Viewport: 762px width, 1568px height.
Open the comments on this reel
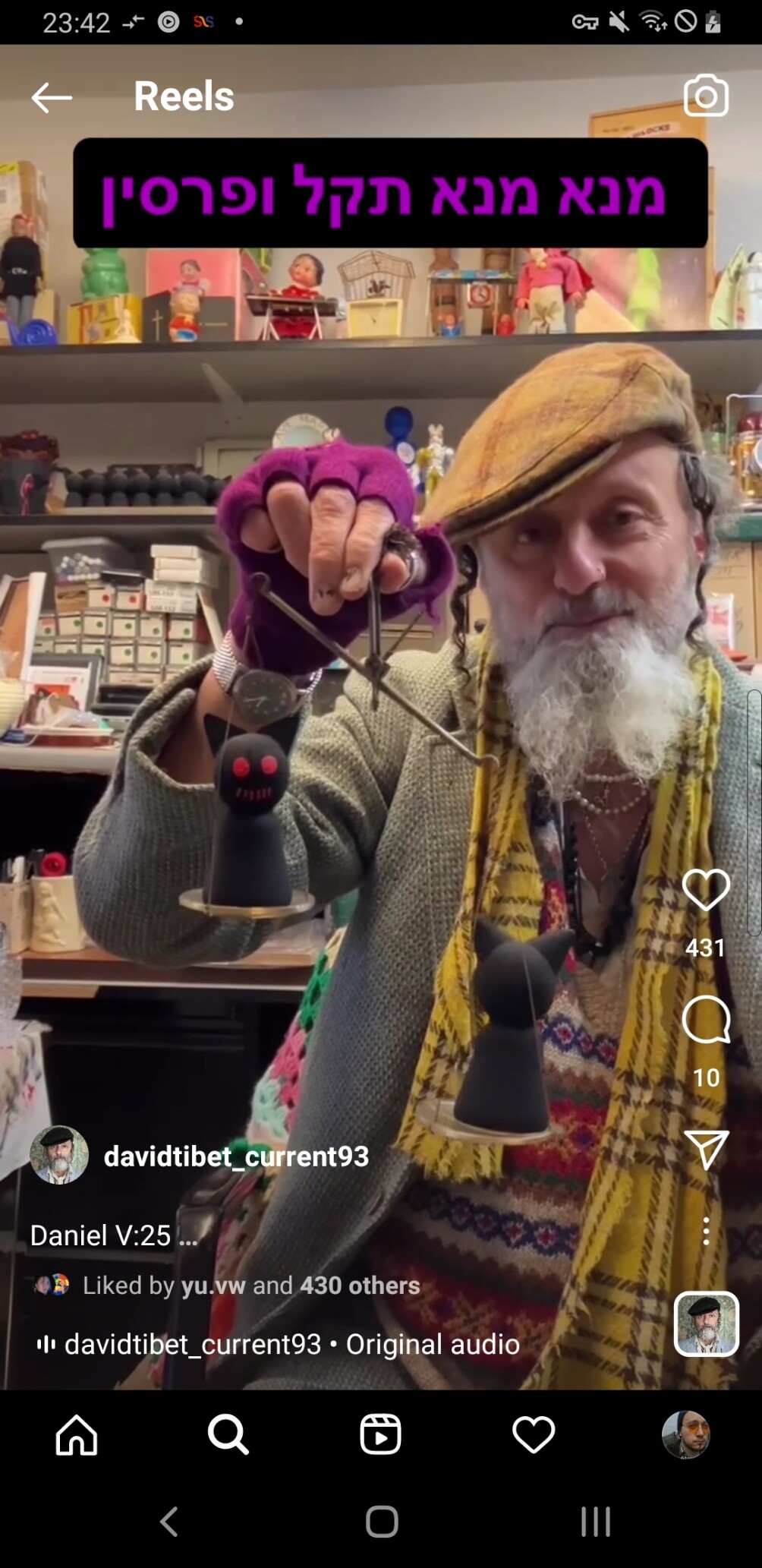(706, 1020)
